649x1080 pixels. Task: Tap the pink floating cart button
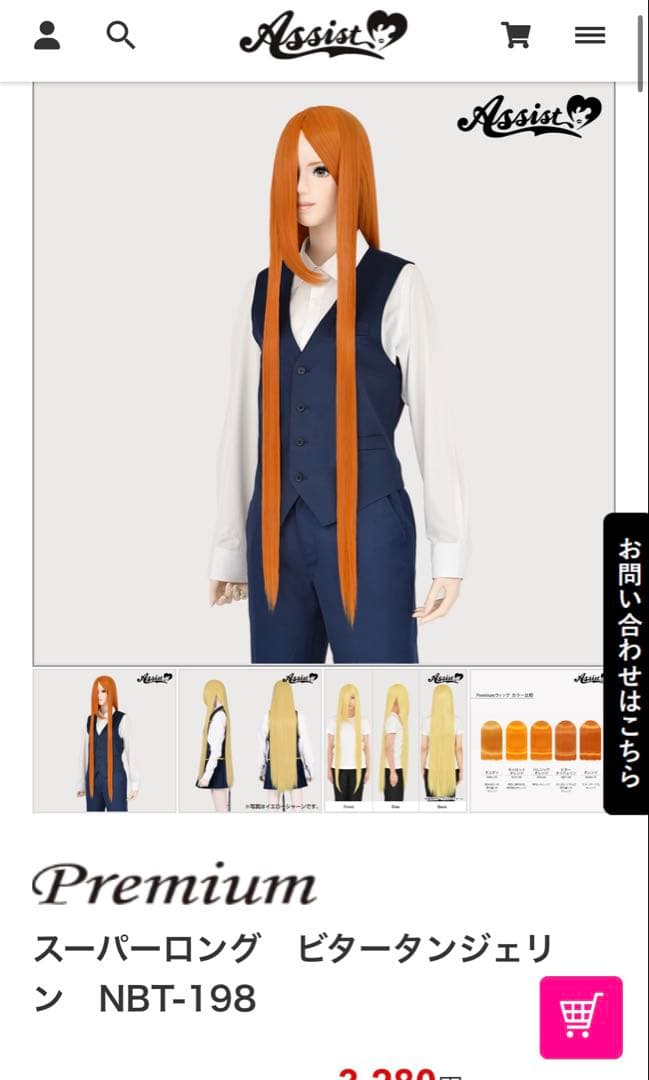[581, 1017]
